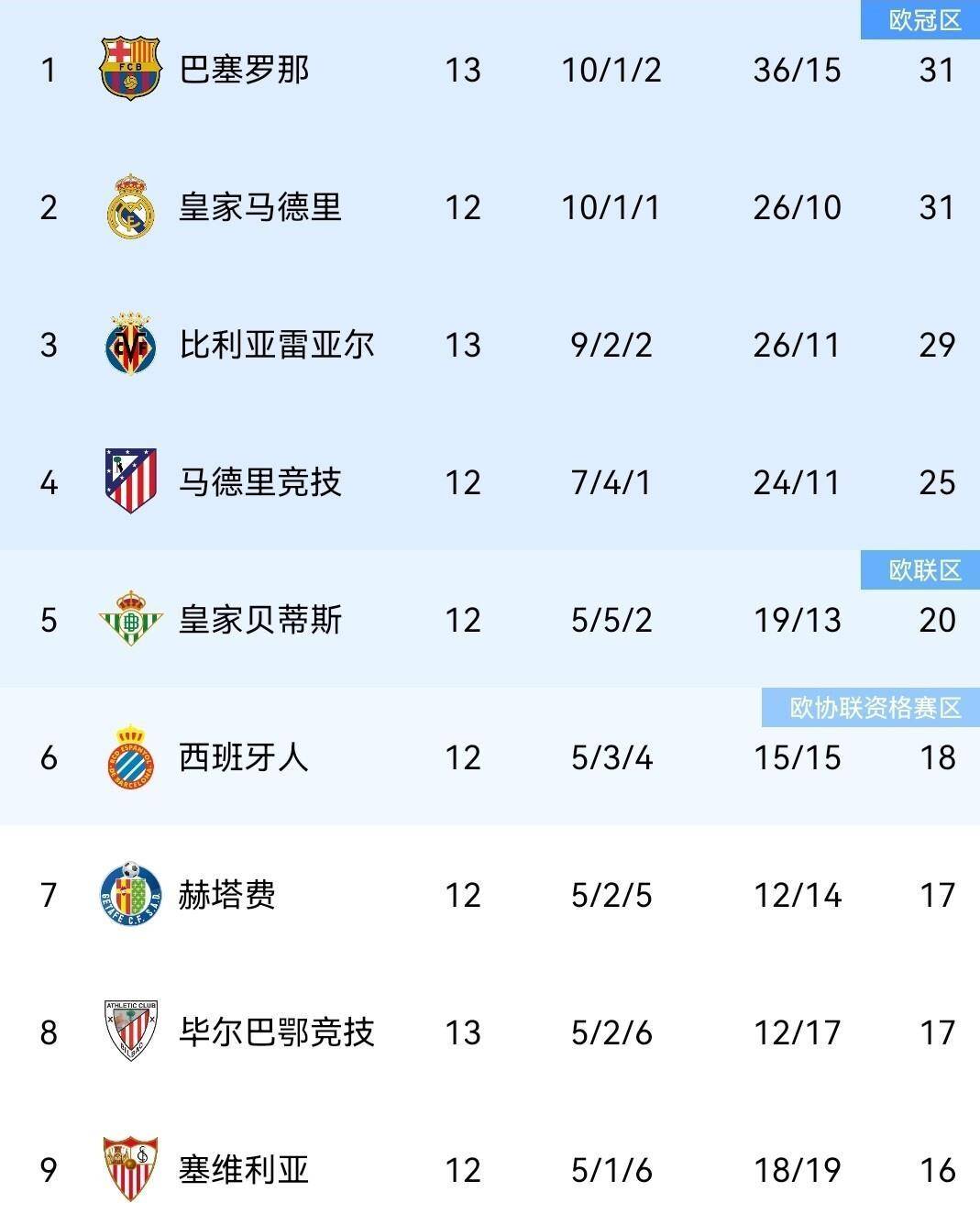Viewport: 980px width, 1225px height.
Task: Select the 塞维利亚 team row
Action: tap(244, 1170)
